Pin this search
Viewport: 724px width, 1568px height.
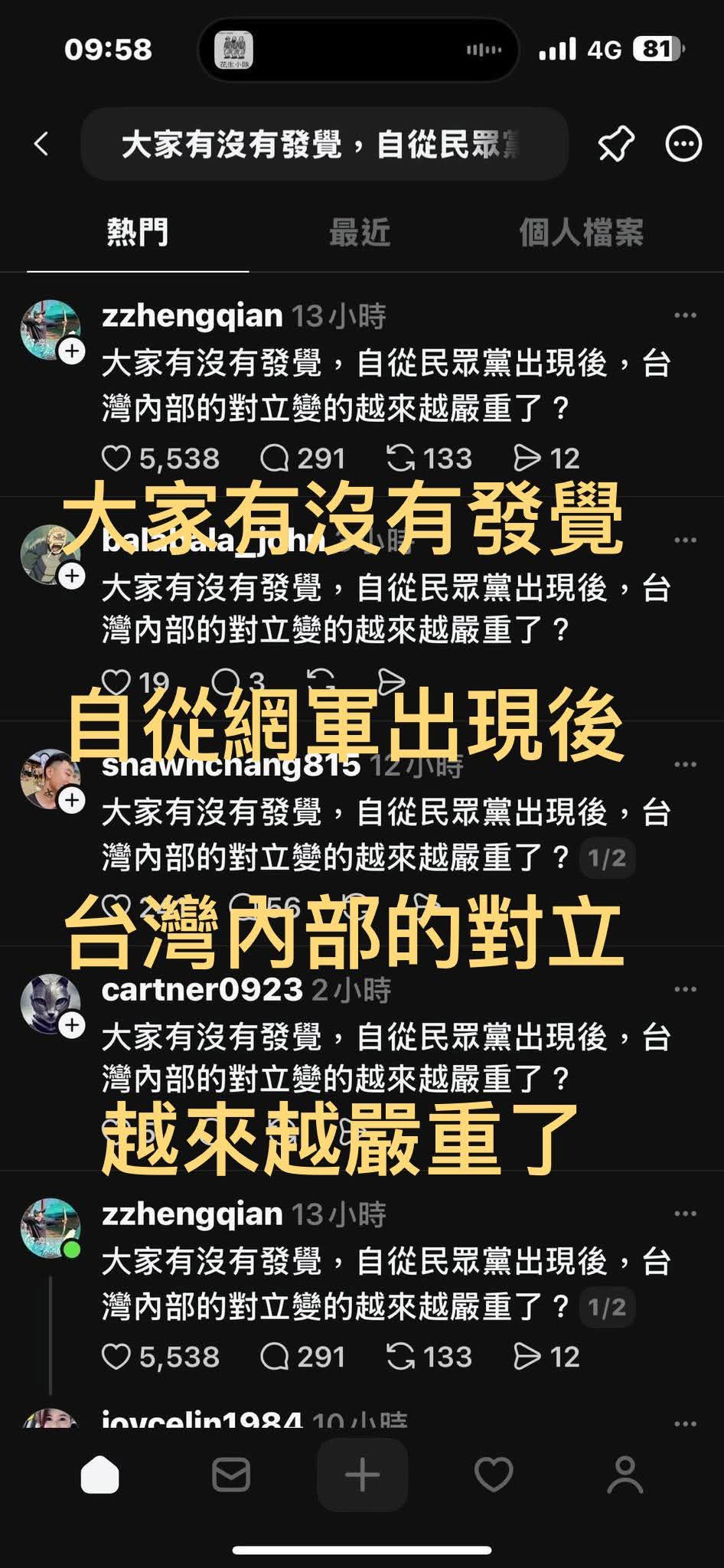click(615, 144)
